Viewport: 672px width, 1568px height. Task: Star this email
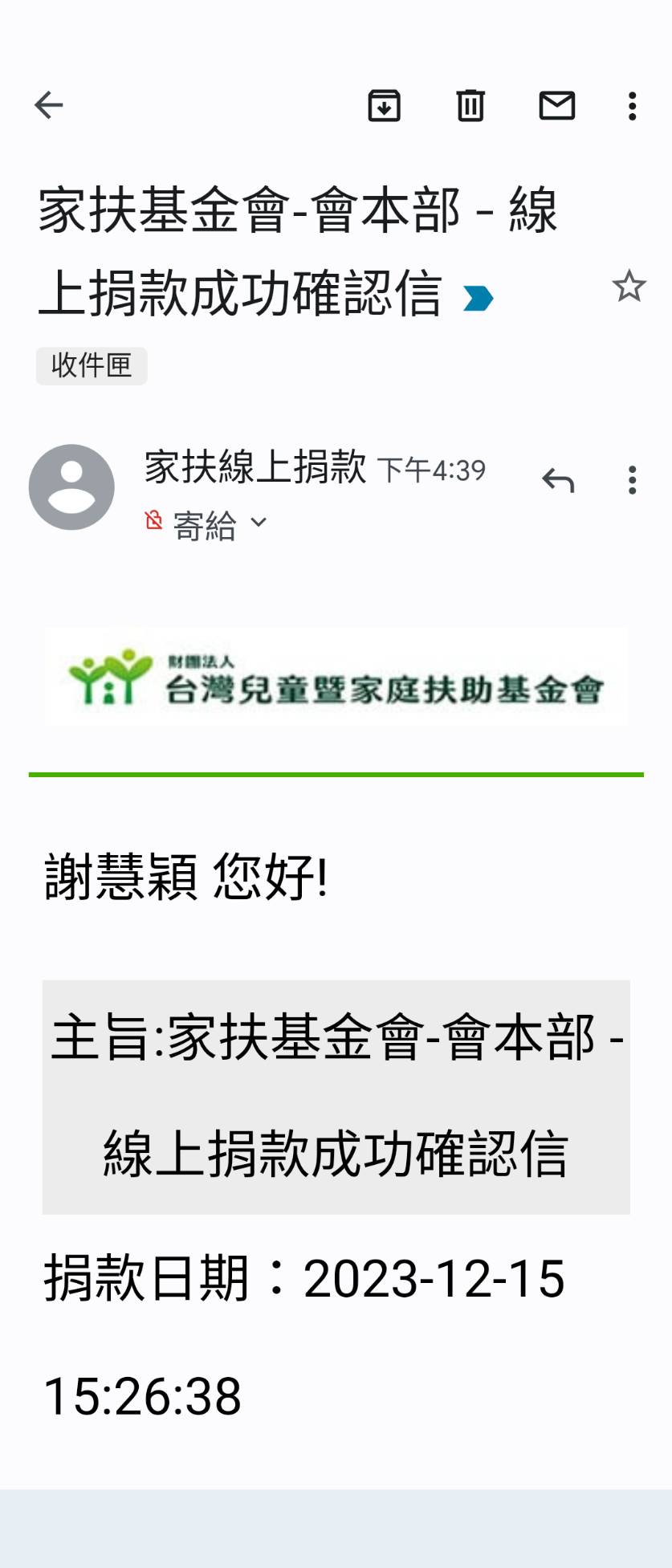click(x=629, y=287)
